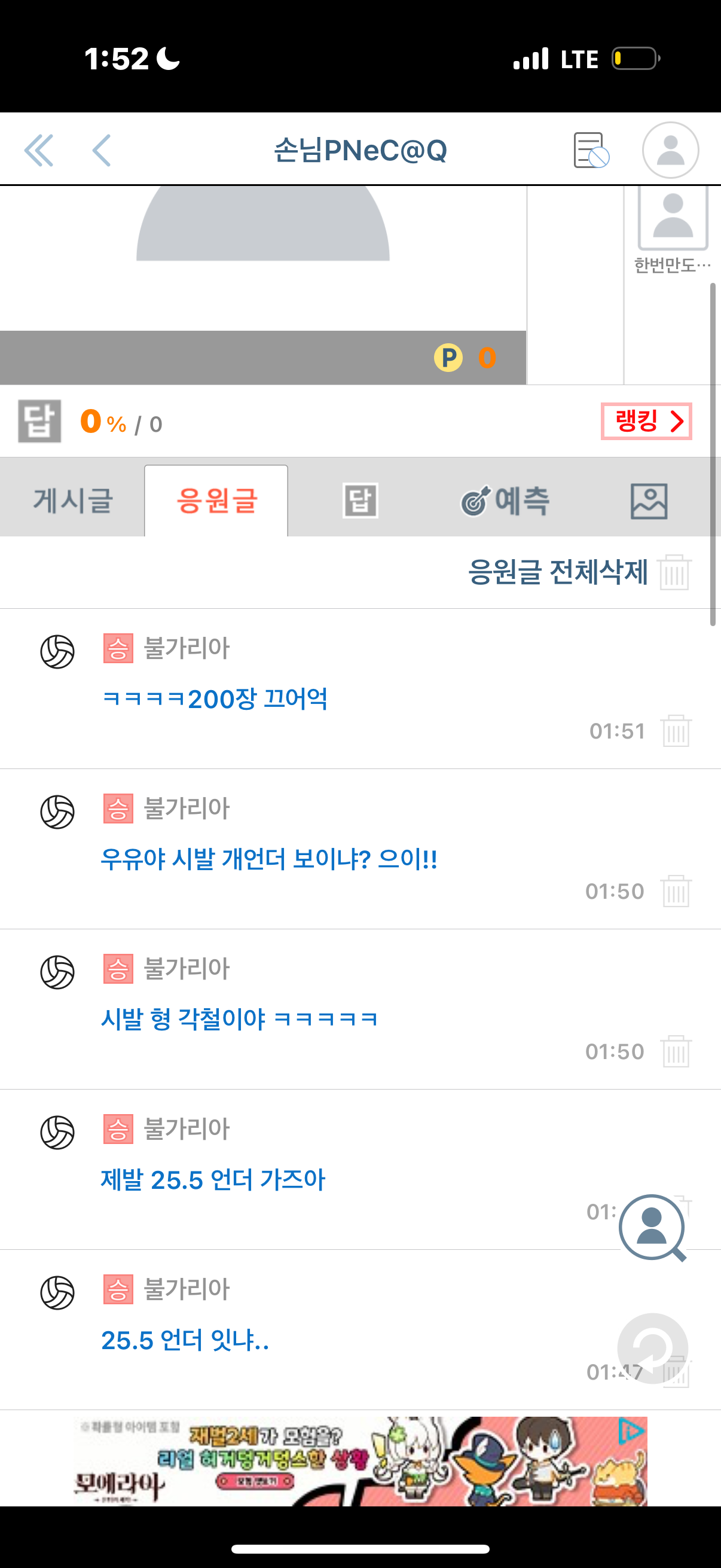Delete all cheers with 응원글 전체삭제
This screenshot has width=721, height=1568.
pyautogui.click(x=578, y=572)
